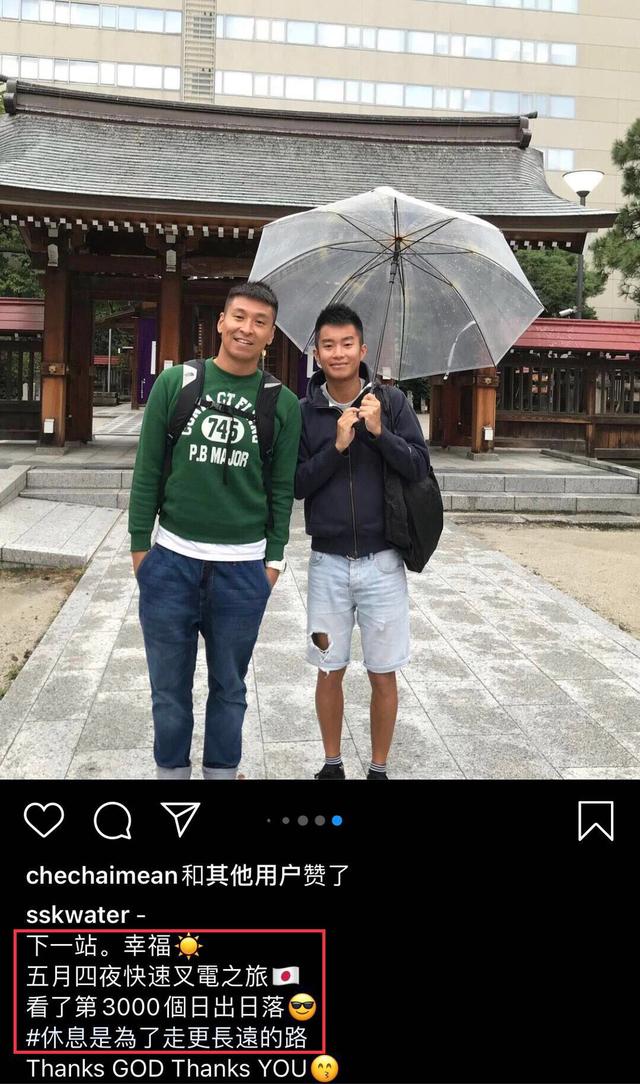Save the post with the bookmark icon

point(596,821)
